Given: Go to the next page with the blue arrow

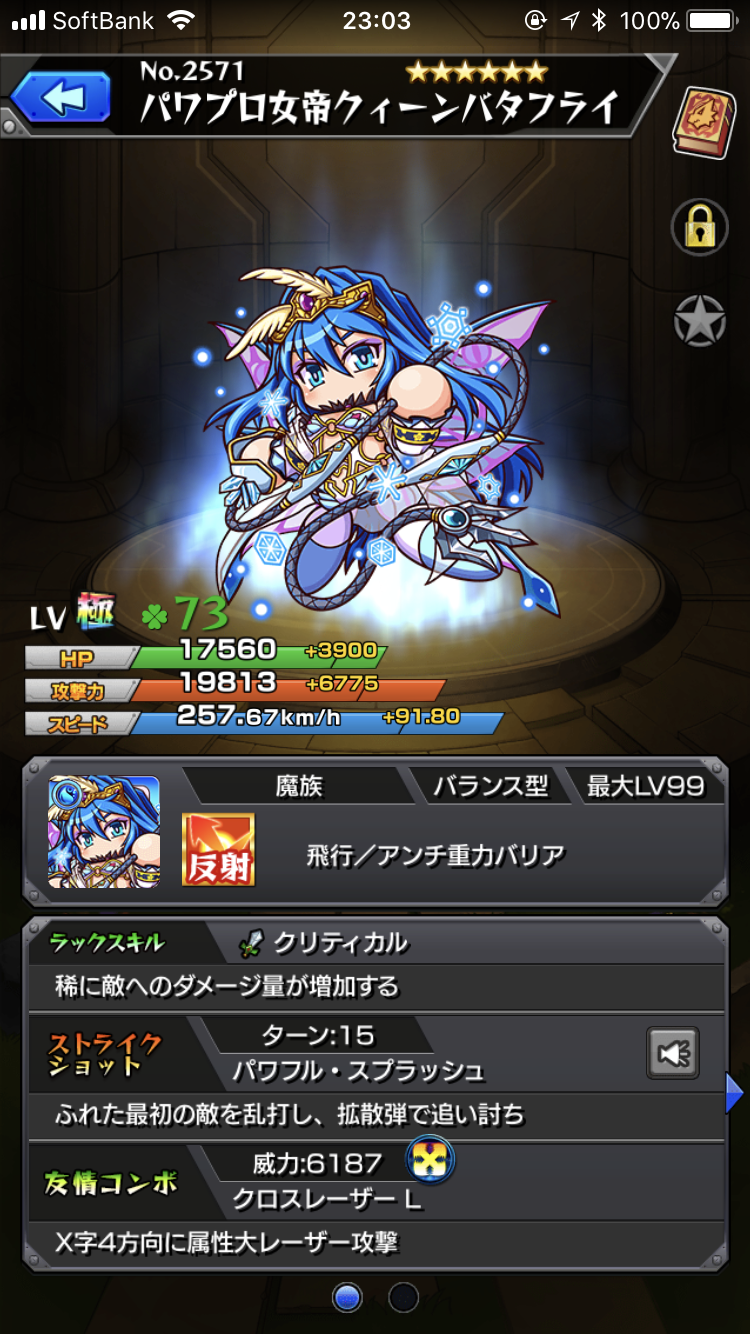Looking at the screenshot, I should tap(735, 1093).
